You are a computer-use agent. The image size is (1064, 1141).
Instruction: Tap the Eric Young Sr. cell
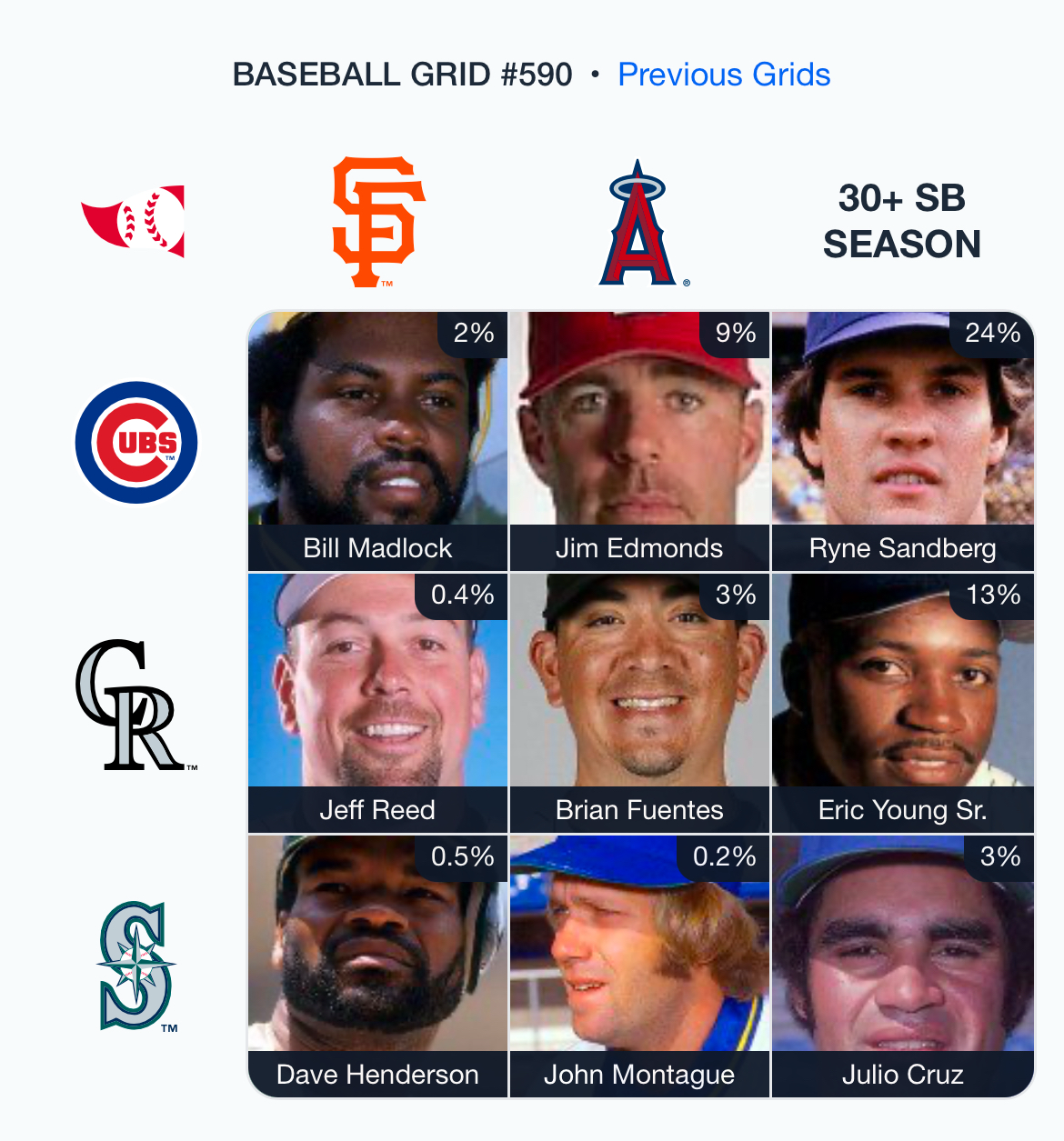(902, 703)
